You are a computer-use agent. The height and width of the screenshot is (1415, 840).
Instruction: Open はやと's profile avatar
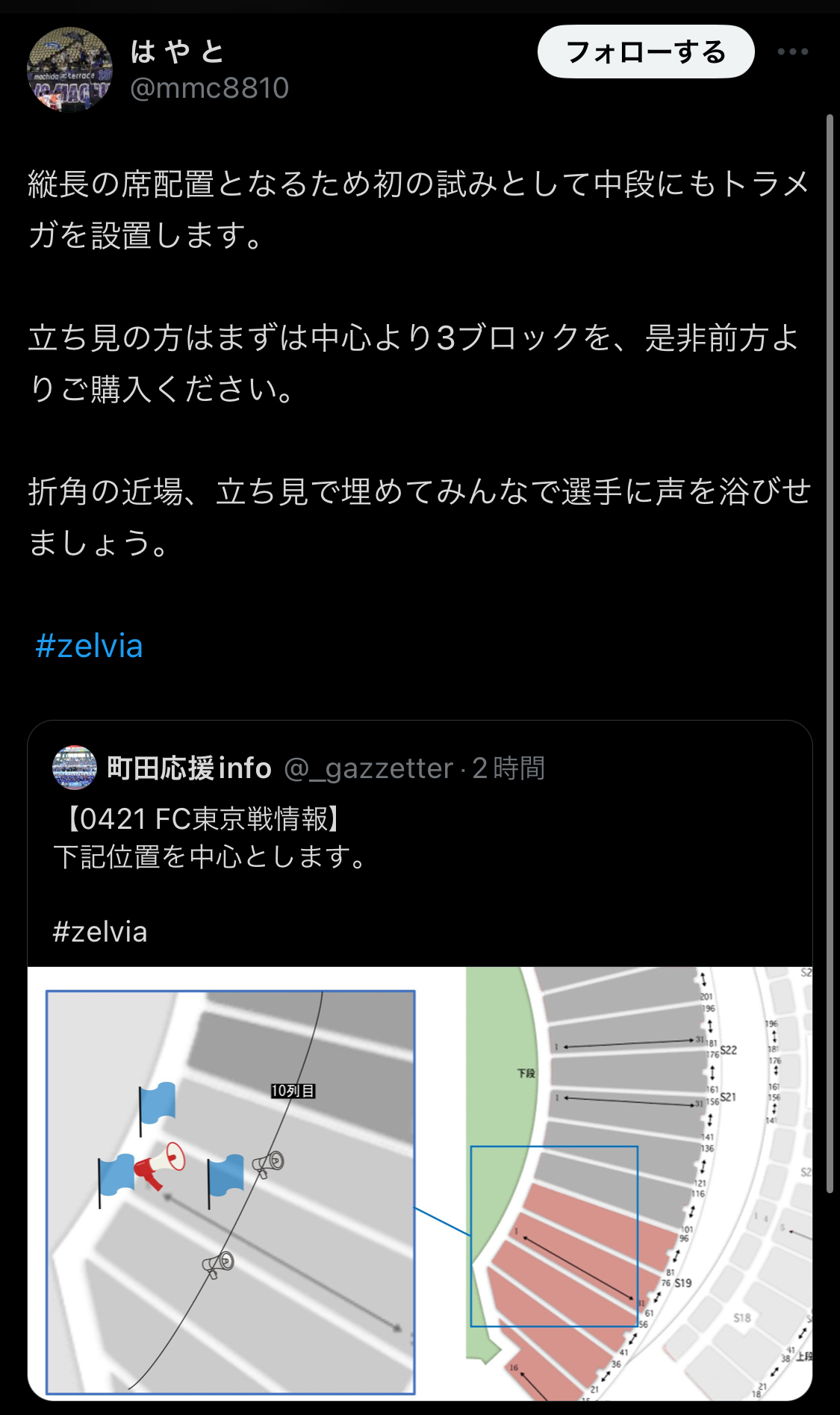(x=69, y=69)
